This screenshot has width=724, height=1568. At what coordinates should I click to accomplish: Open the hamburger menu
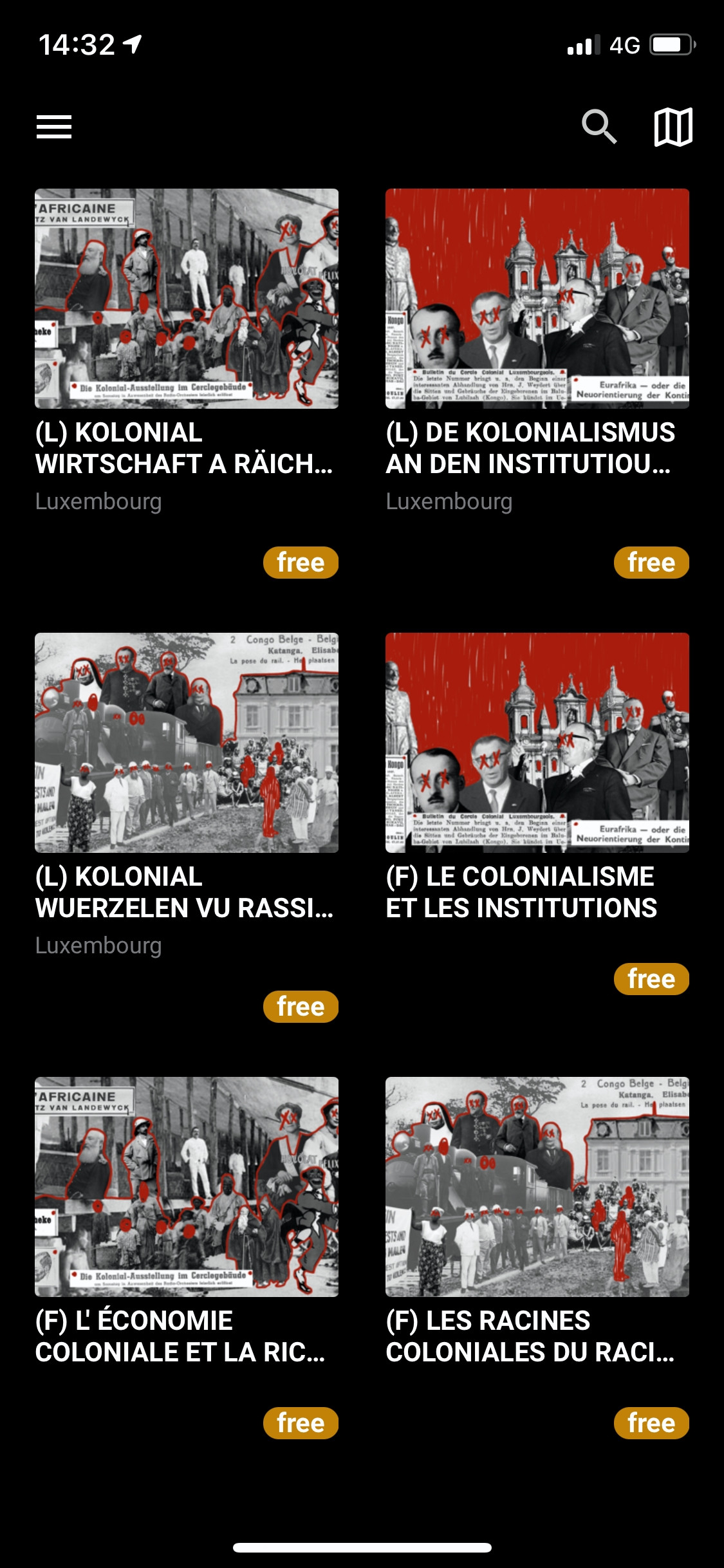[x=54, y=127]
